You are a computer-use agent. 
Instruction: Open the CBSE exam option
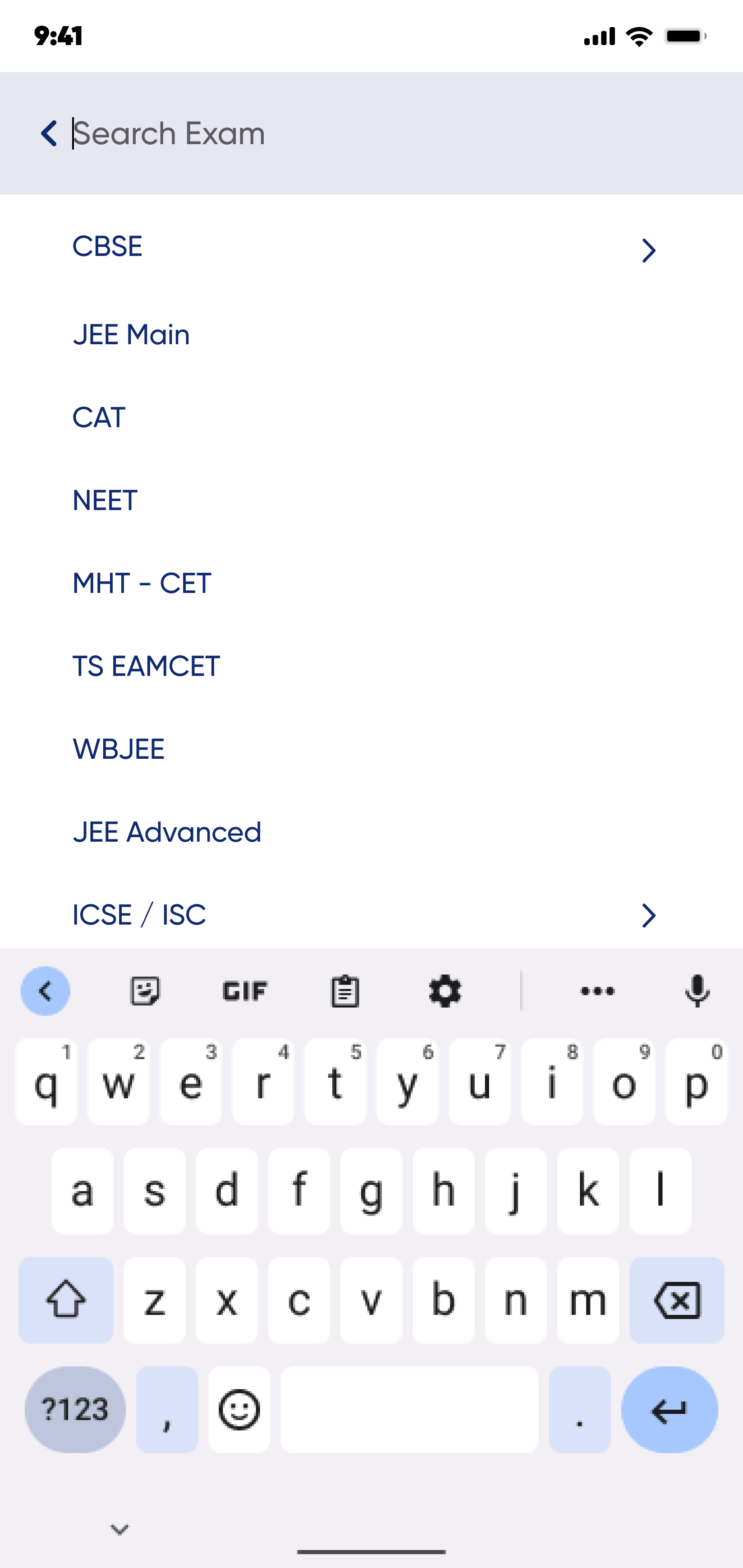coord(371,247)
